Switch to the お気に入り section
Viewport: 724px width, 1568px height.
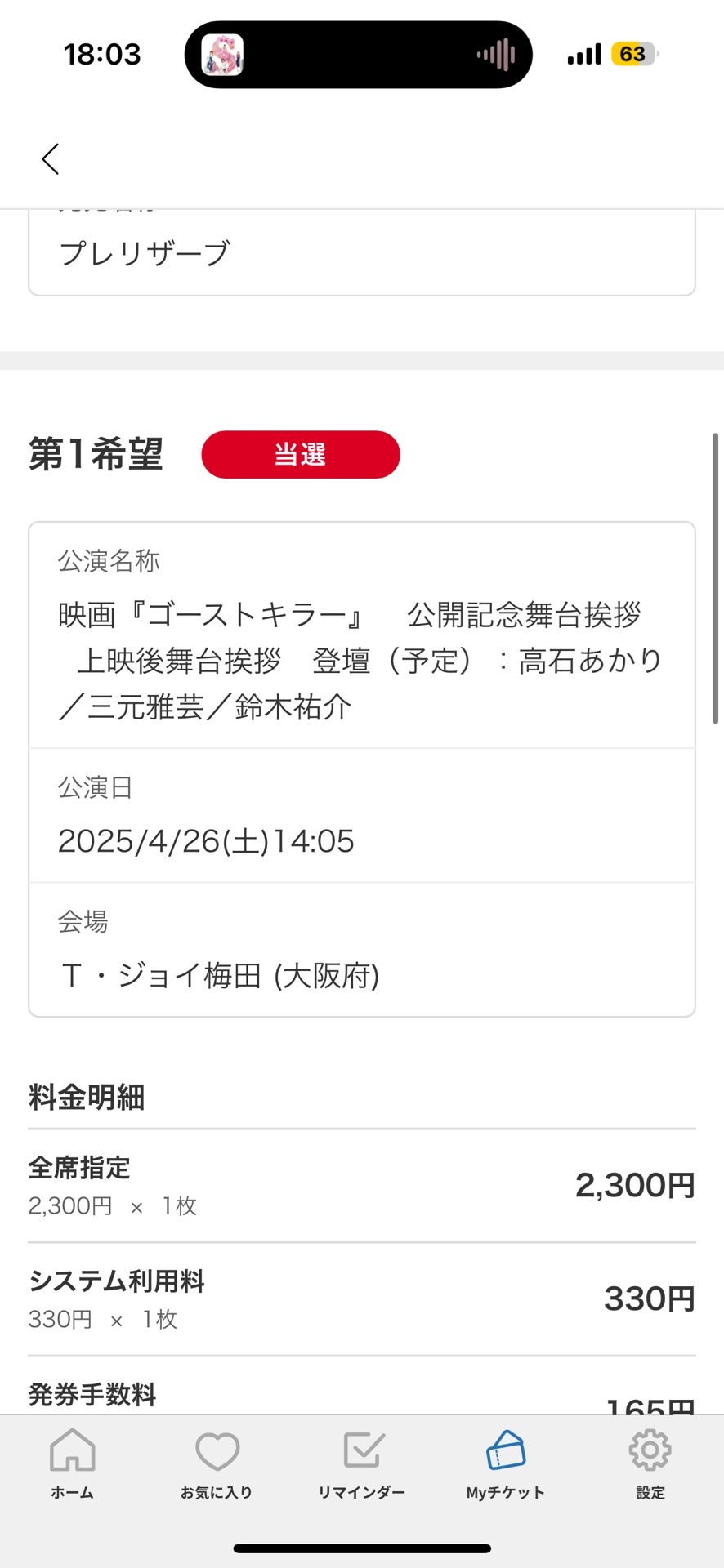[x=217, y=1466]
